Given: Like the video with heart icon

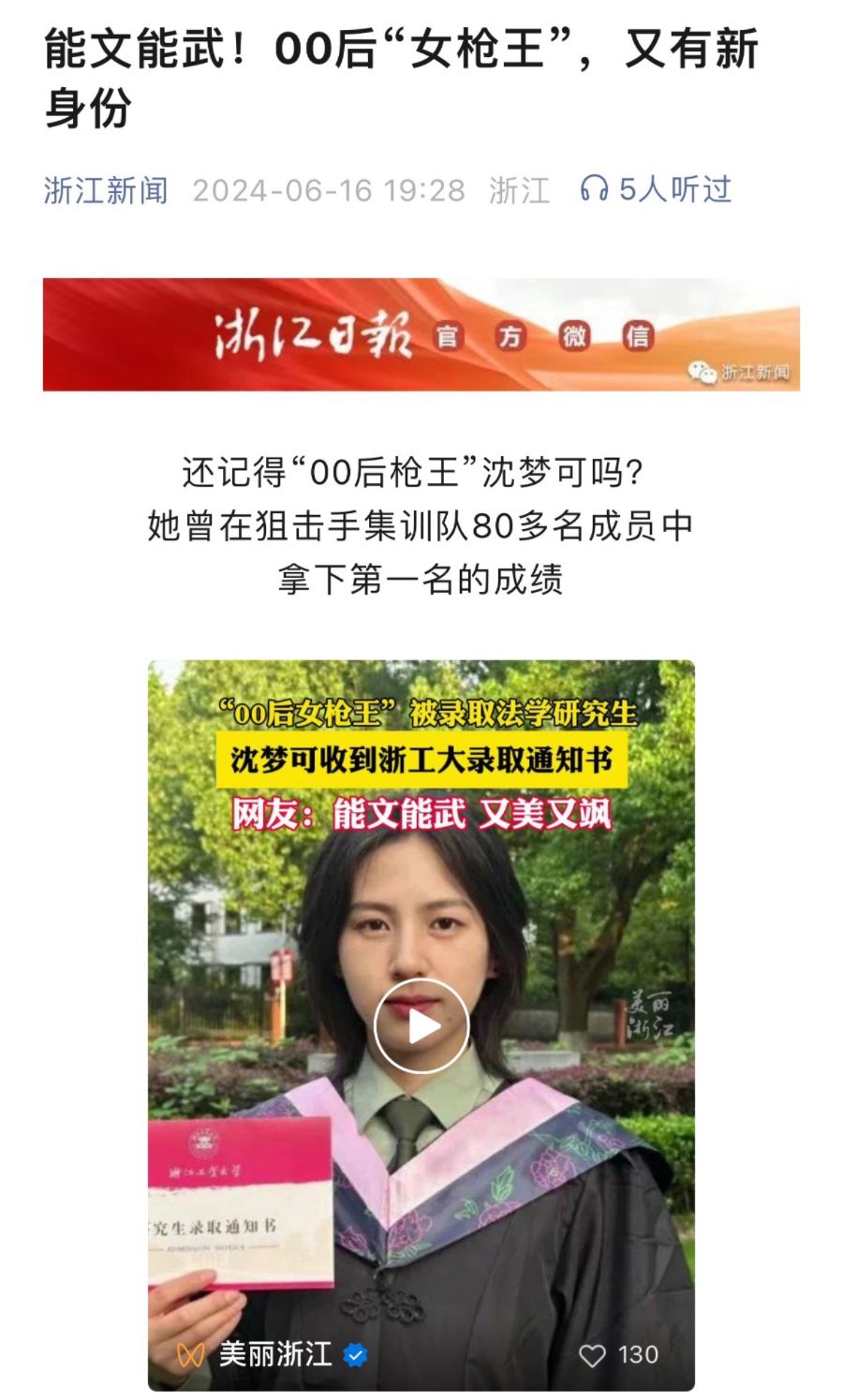Looking at the screenshot, I should click(x=592, y=1355).
